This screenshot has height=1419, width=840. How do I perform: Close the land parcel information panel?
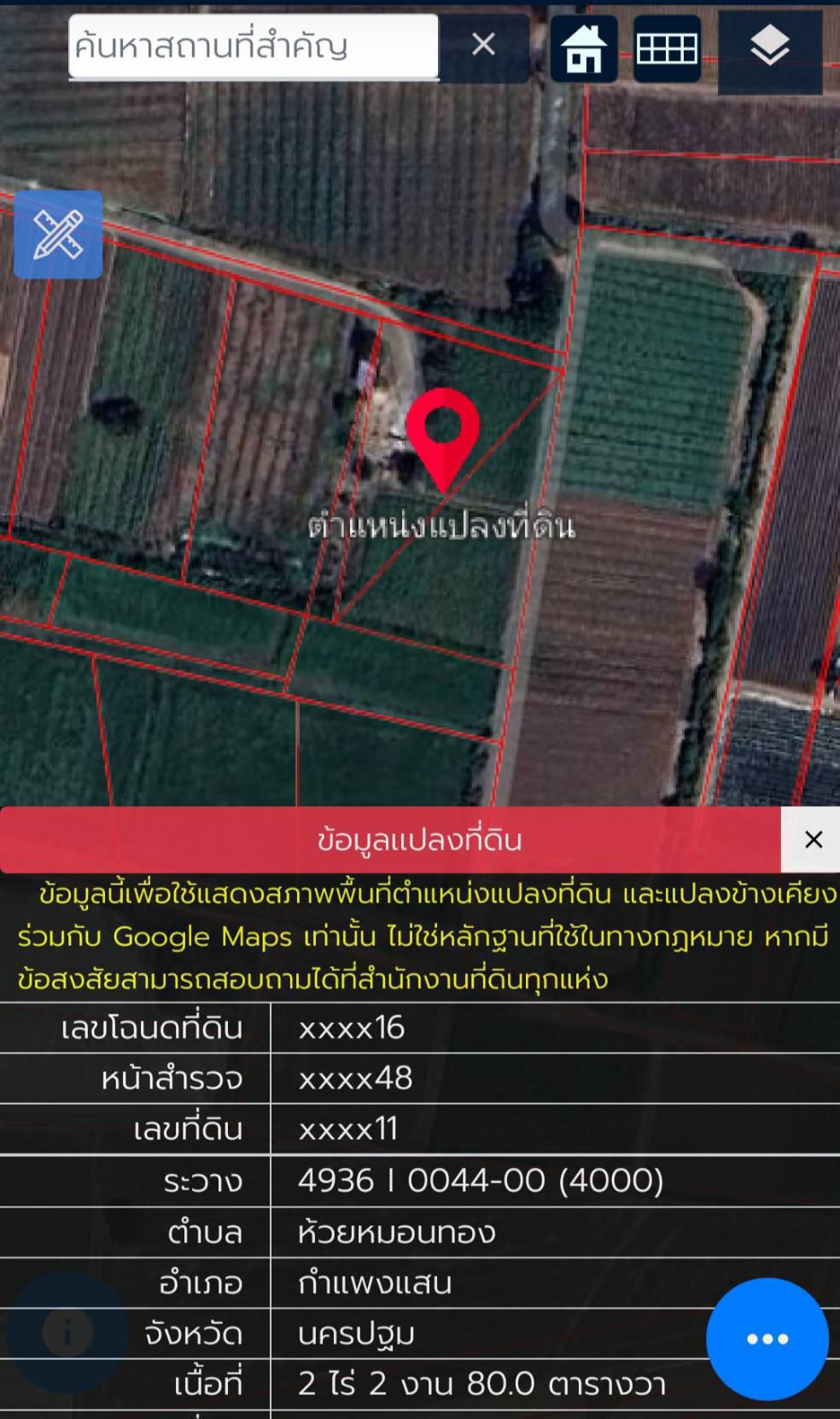point(813,839)
